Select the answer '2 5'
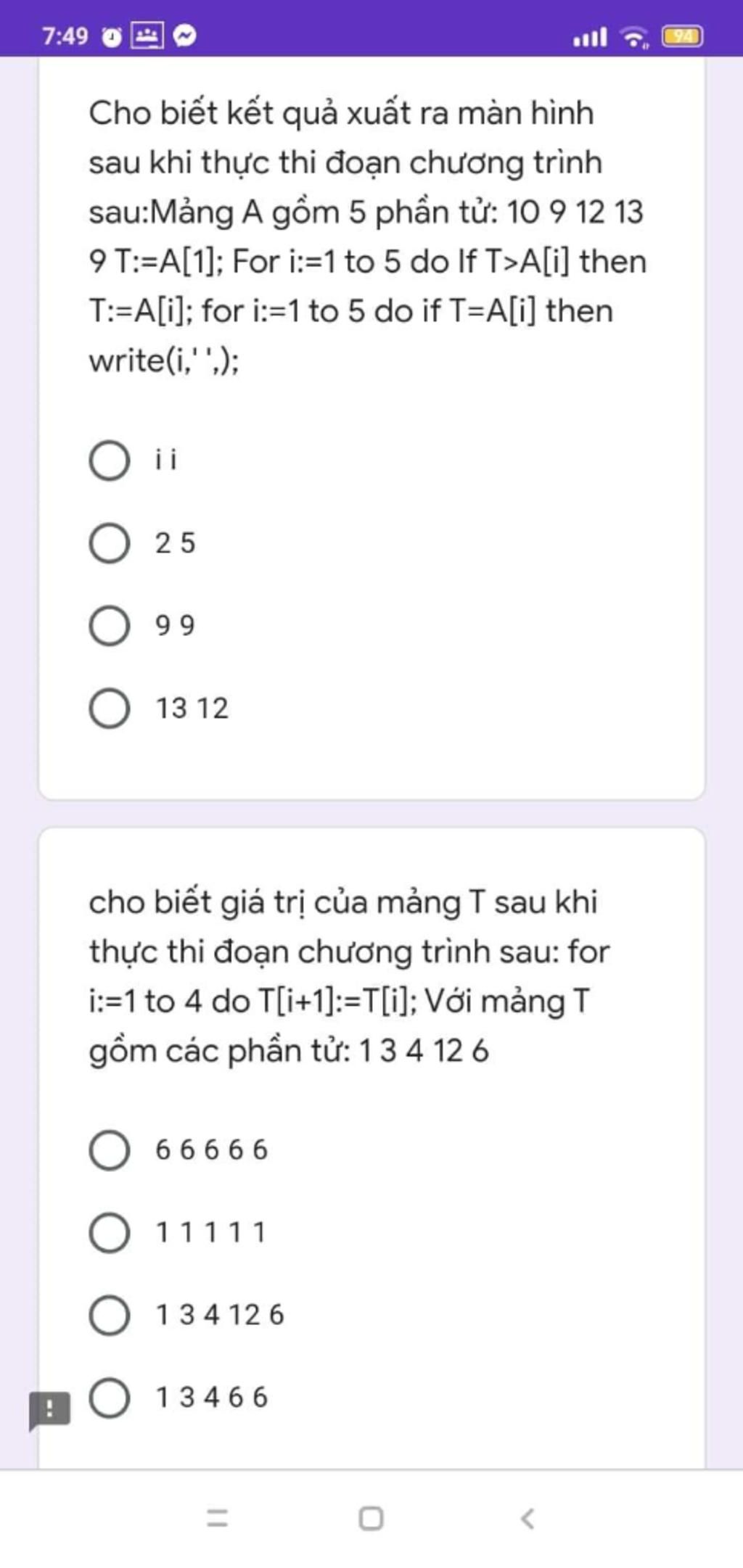 tap(108, 542)
